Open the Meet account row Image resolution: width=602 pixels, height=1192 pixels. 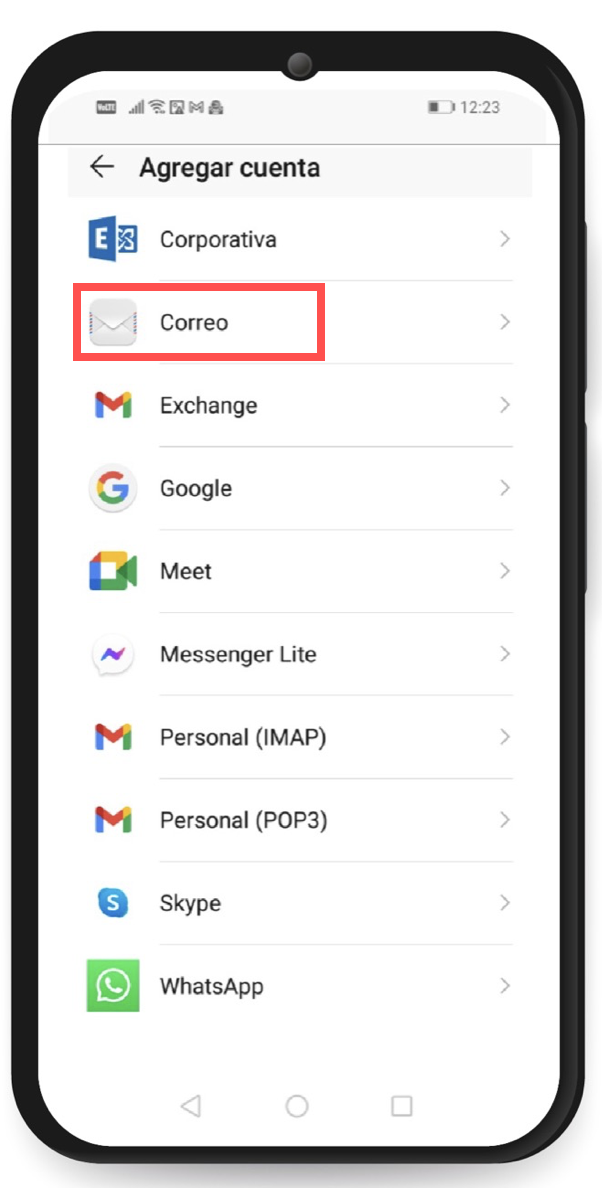pos(300,571)
